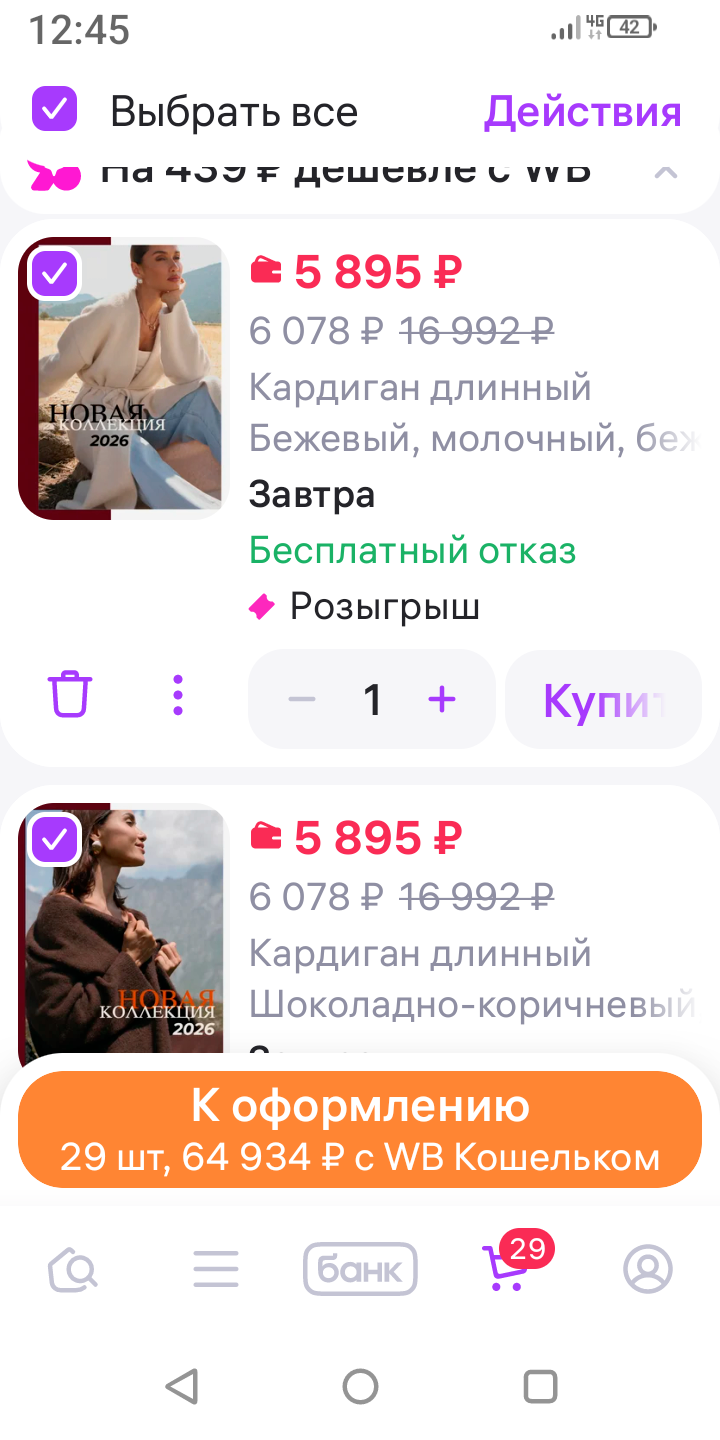Go to the home search tab

click(x=73, y=1270)
